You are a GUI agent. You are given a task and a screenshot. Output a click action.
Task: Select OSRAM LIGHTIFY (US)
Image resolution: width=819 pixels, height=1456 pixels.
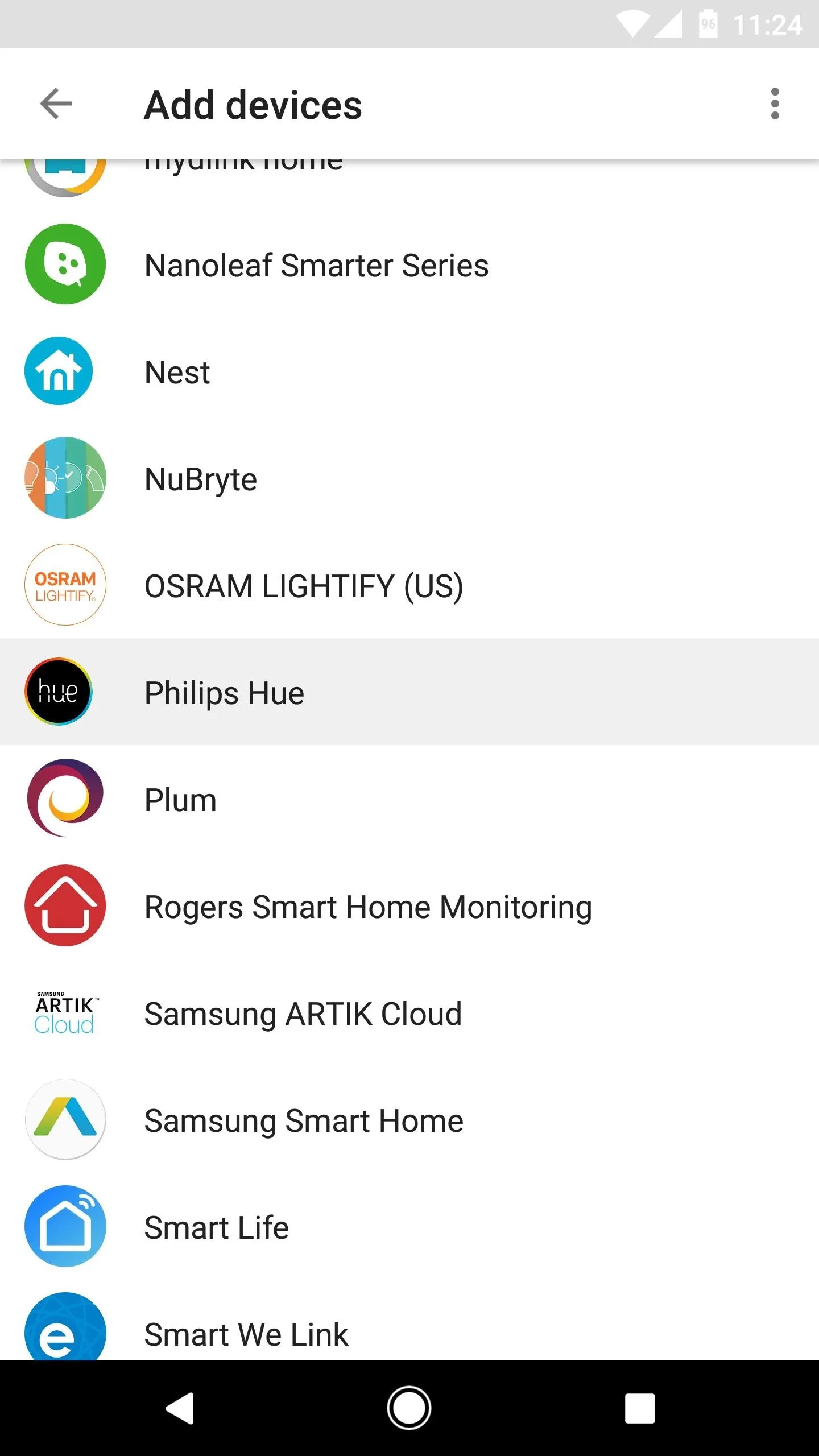click(409, 585)
